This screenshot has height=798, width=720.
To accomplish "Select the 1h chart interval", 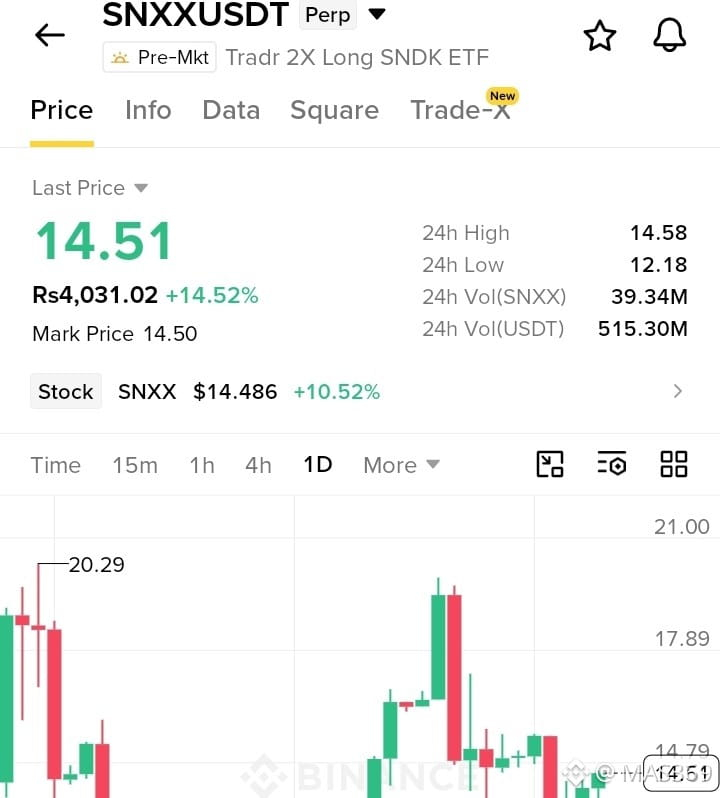I will [x=202, y=465].
